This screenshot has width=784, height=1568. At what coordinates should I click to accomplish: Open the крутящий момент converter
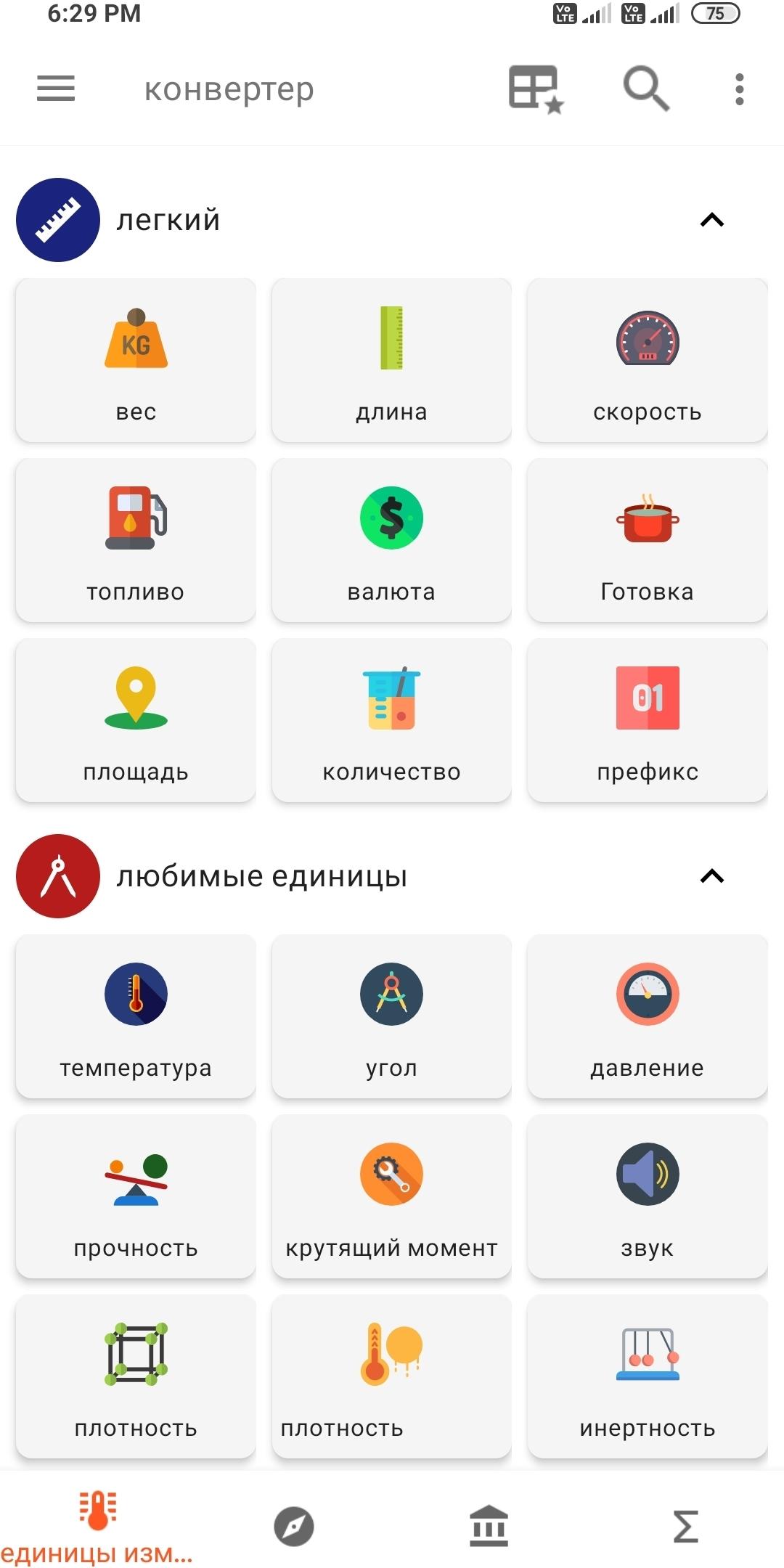coord(391,1197)
